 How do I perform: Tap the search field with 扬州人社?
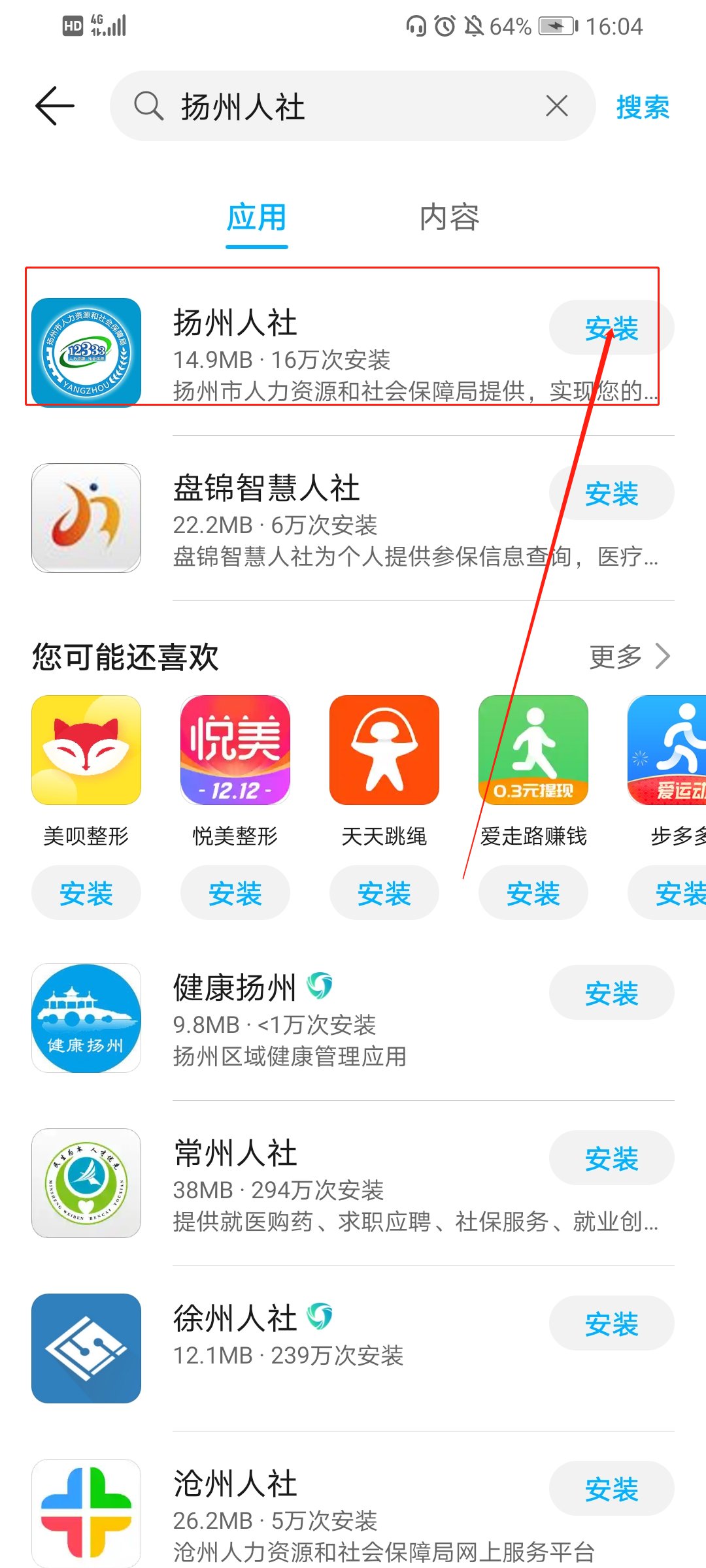(340, 106)
